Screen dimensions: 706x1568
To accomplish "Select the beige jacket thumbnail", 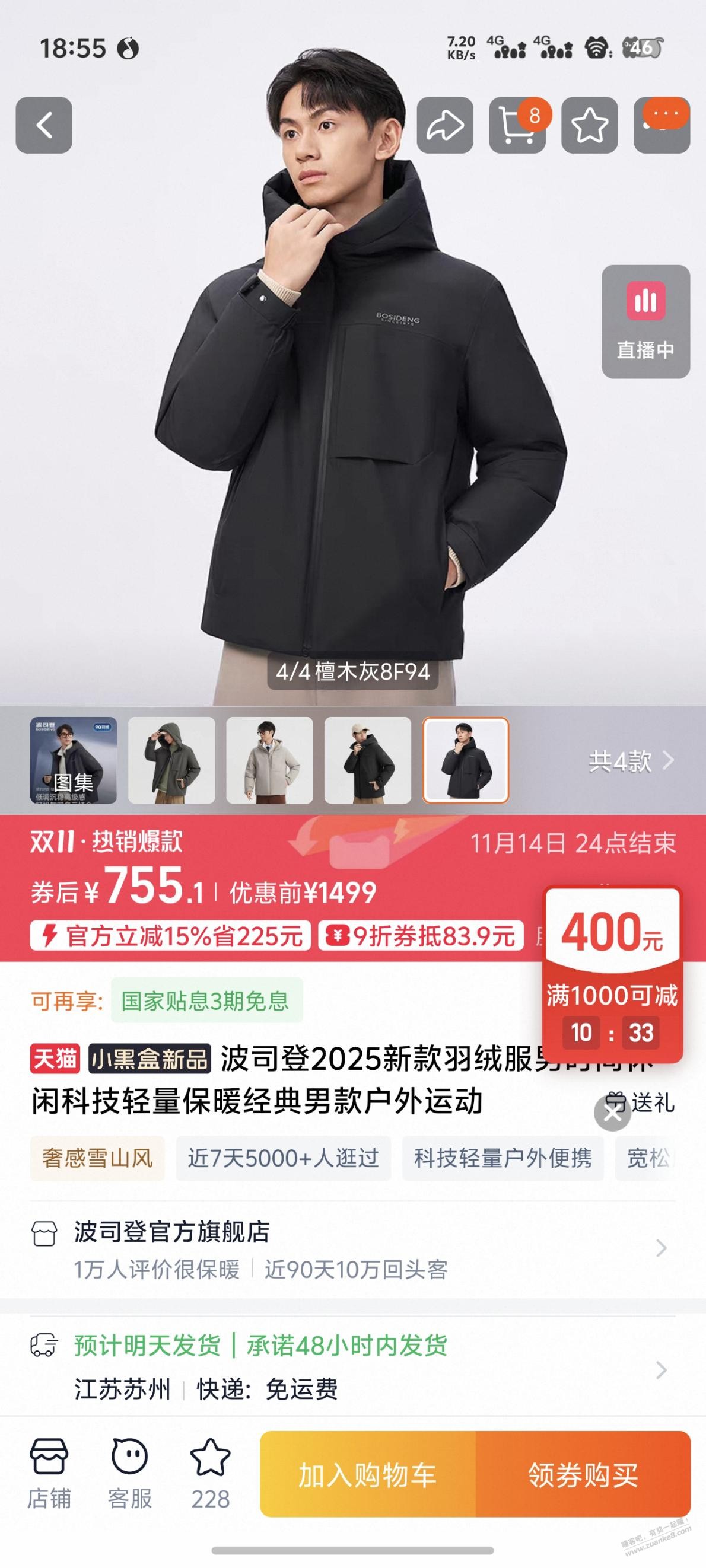I will [x=270, y=760].
